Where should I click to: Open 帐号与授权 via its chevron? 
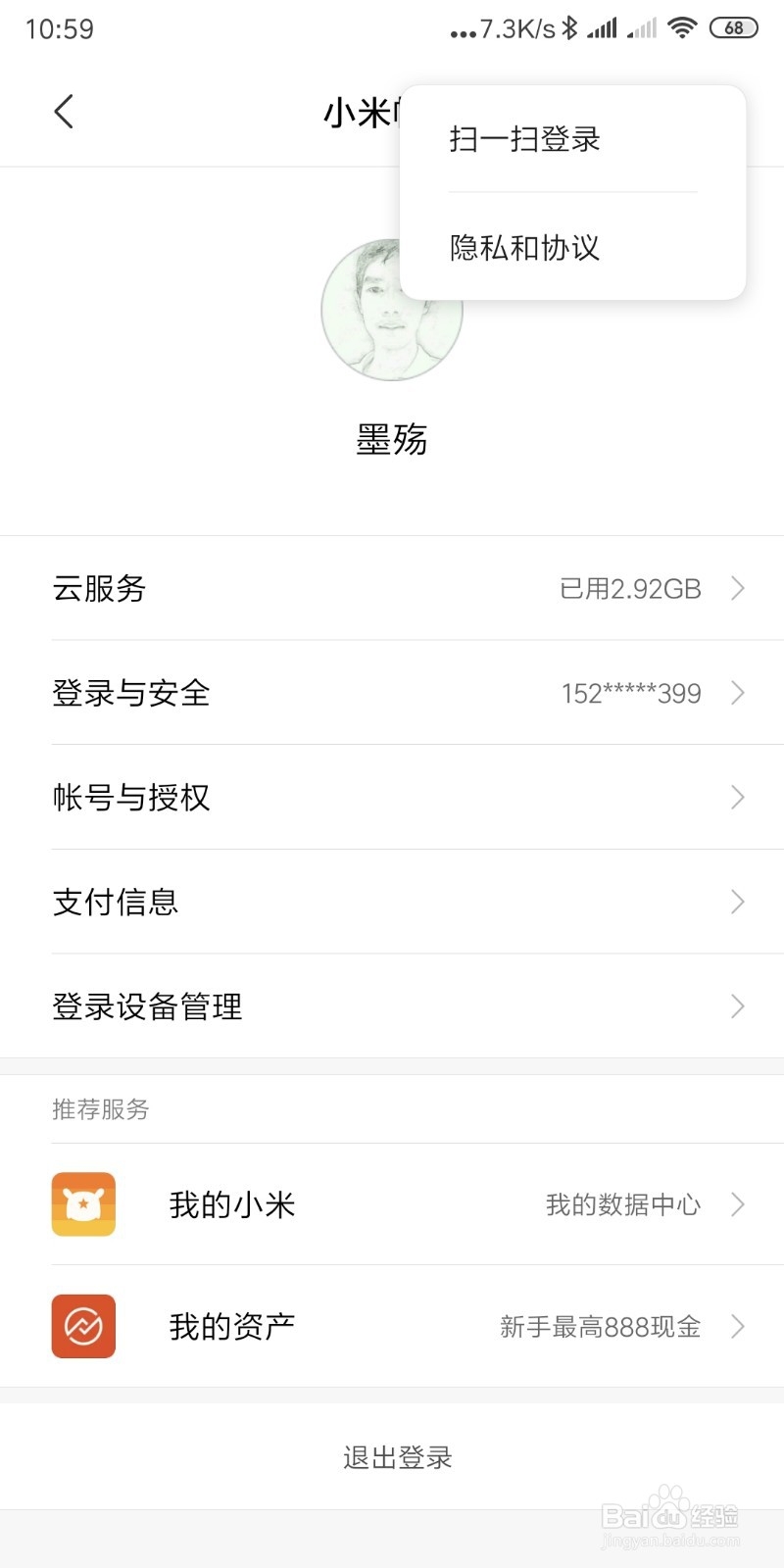click(x=738, y=798)
